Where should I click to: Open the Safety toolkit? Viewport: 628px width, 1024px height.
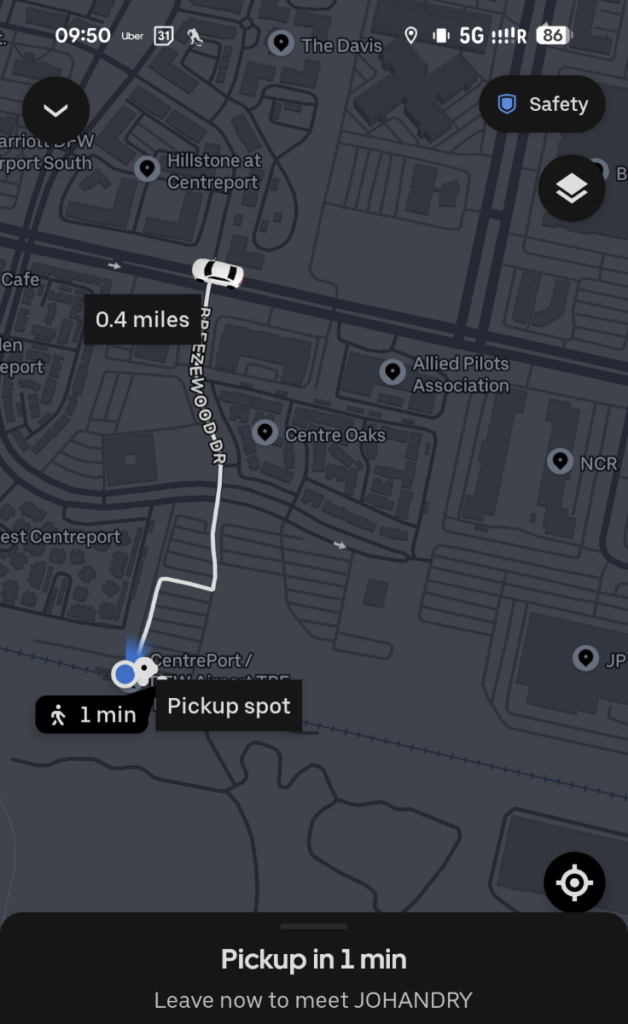tap(542, 104)
